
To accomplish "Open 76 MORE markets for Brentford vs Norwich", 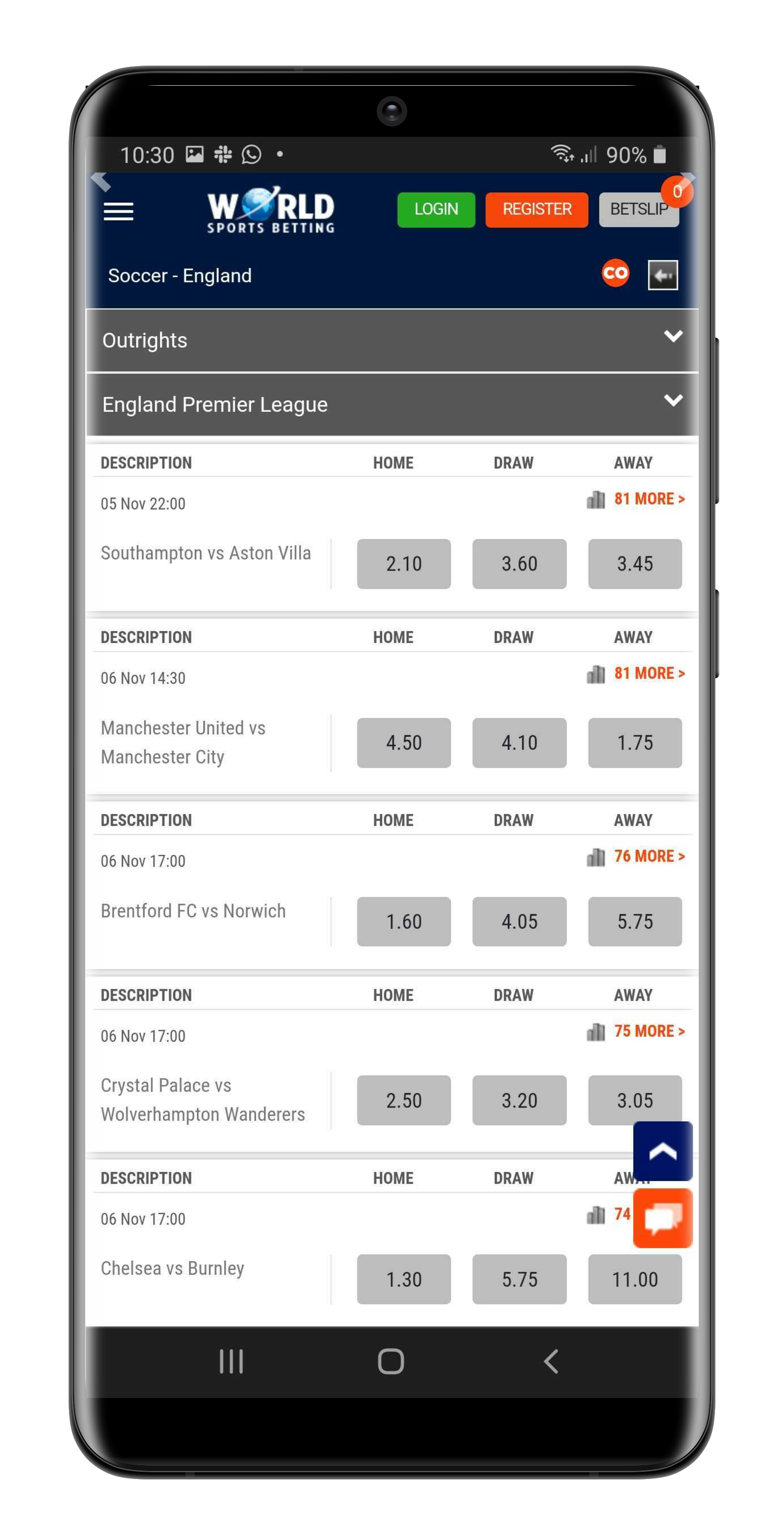I will (x=649, y=856).
